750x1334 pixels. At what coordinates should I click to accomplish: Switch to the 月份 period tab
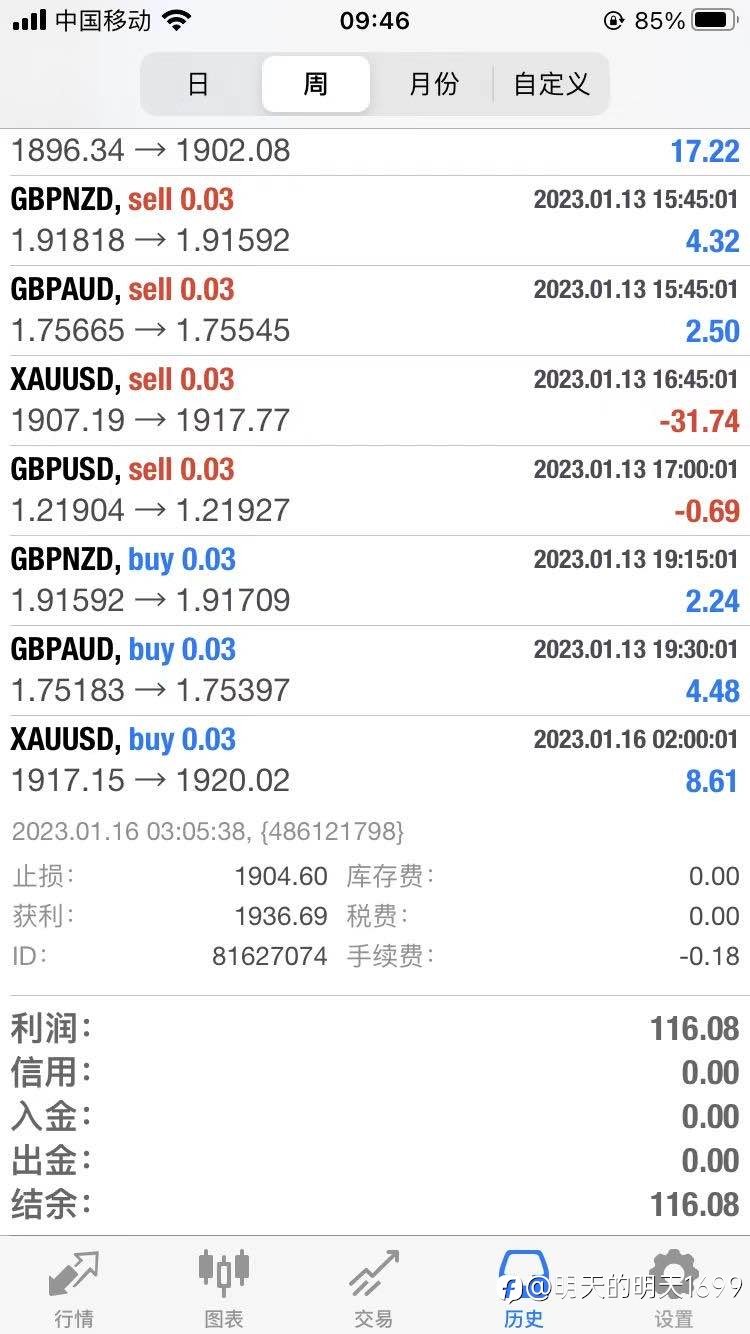[433, 84]
